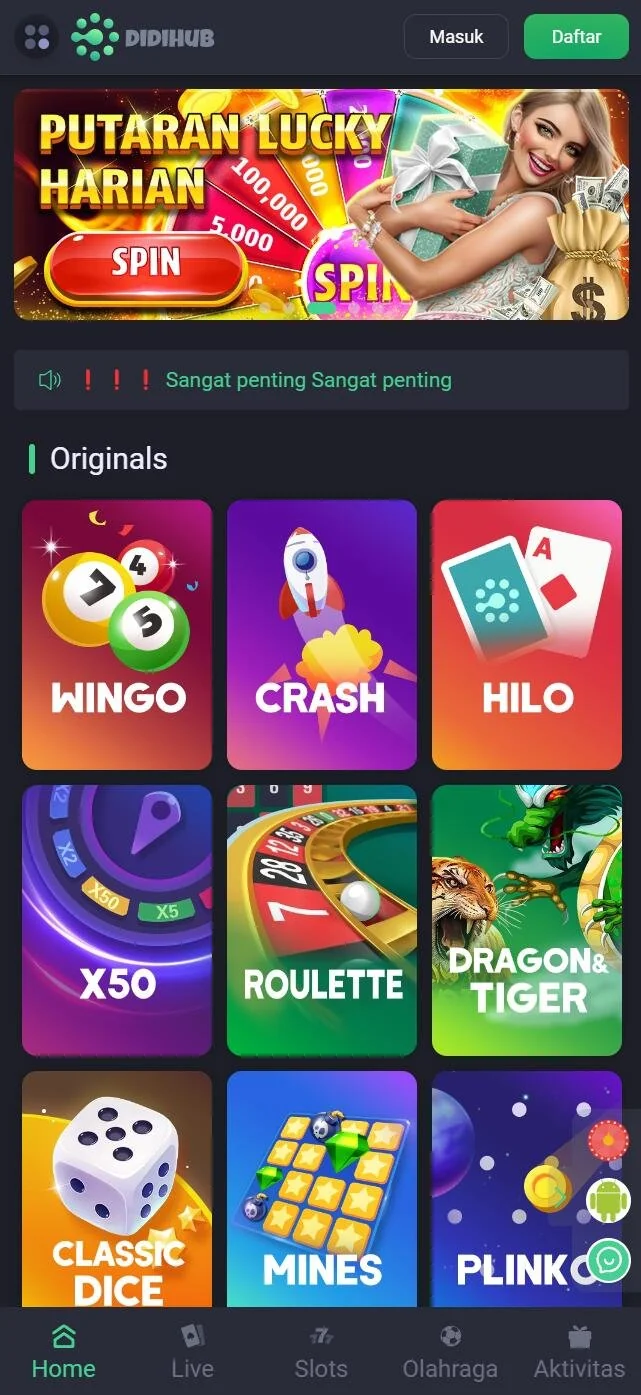Screen dimensions: 641x1395
Task: Open the menu grid icon
Action: [37, 38]
